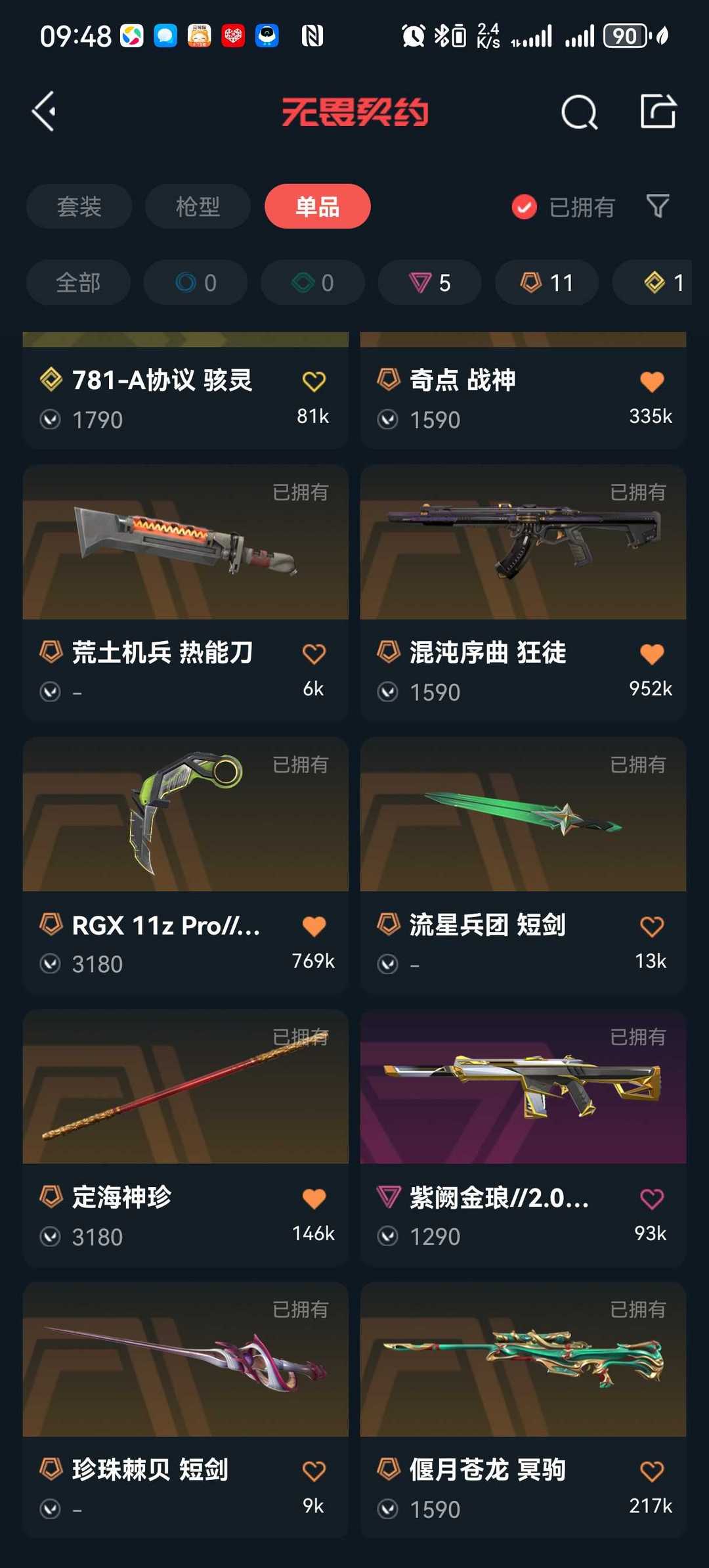Tap the share icon at top right
The image size is (709, 1568).
pyautogui.click(x=658, y=111)
